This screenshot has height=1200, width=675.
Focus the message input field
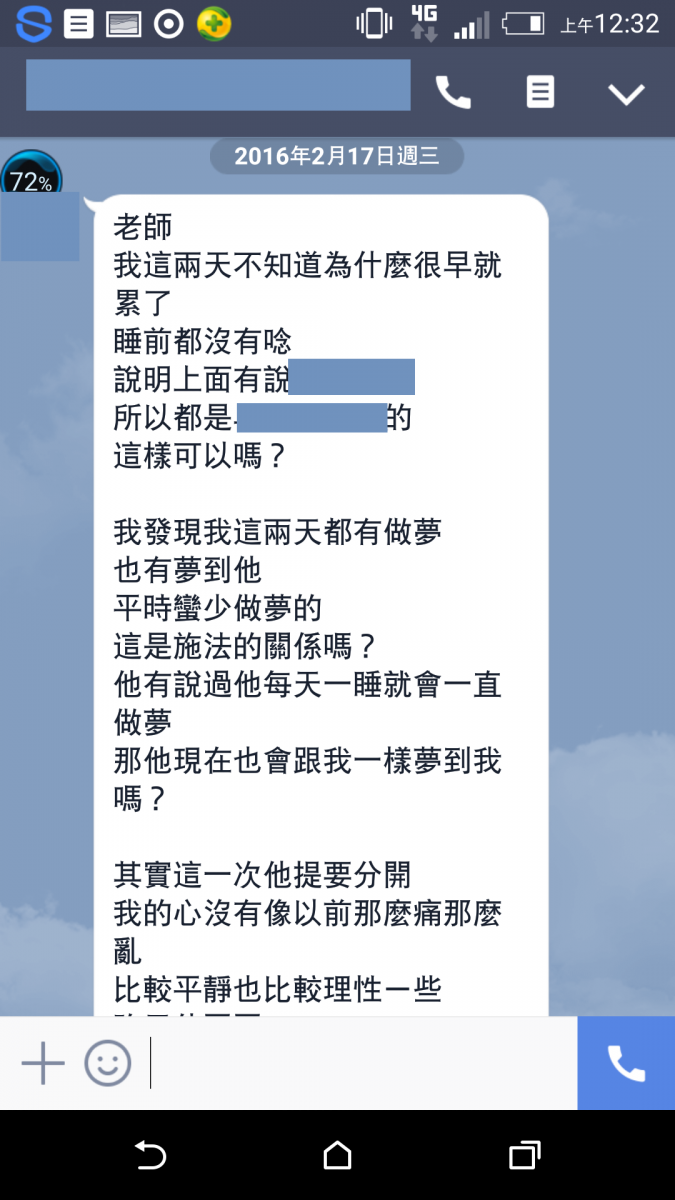coord(360,1063)
